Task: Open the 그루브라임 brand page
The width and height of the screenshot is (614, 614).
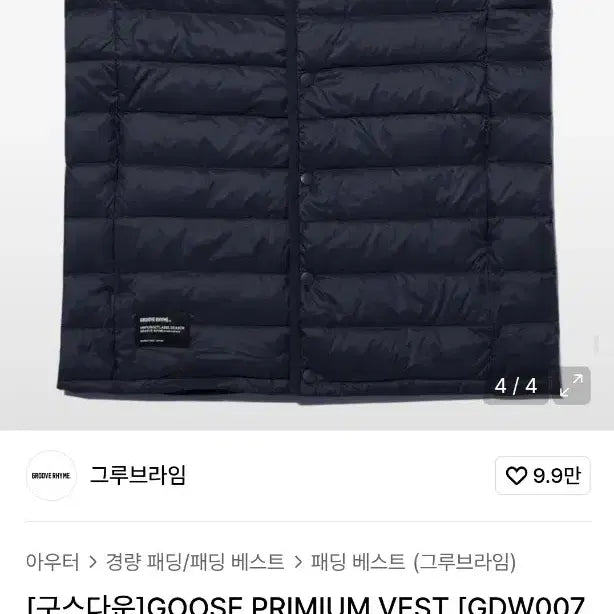Action: pos(138,476)
